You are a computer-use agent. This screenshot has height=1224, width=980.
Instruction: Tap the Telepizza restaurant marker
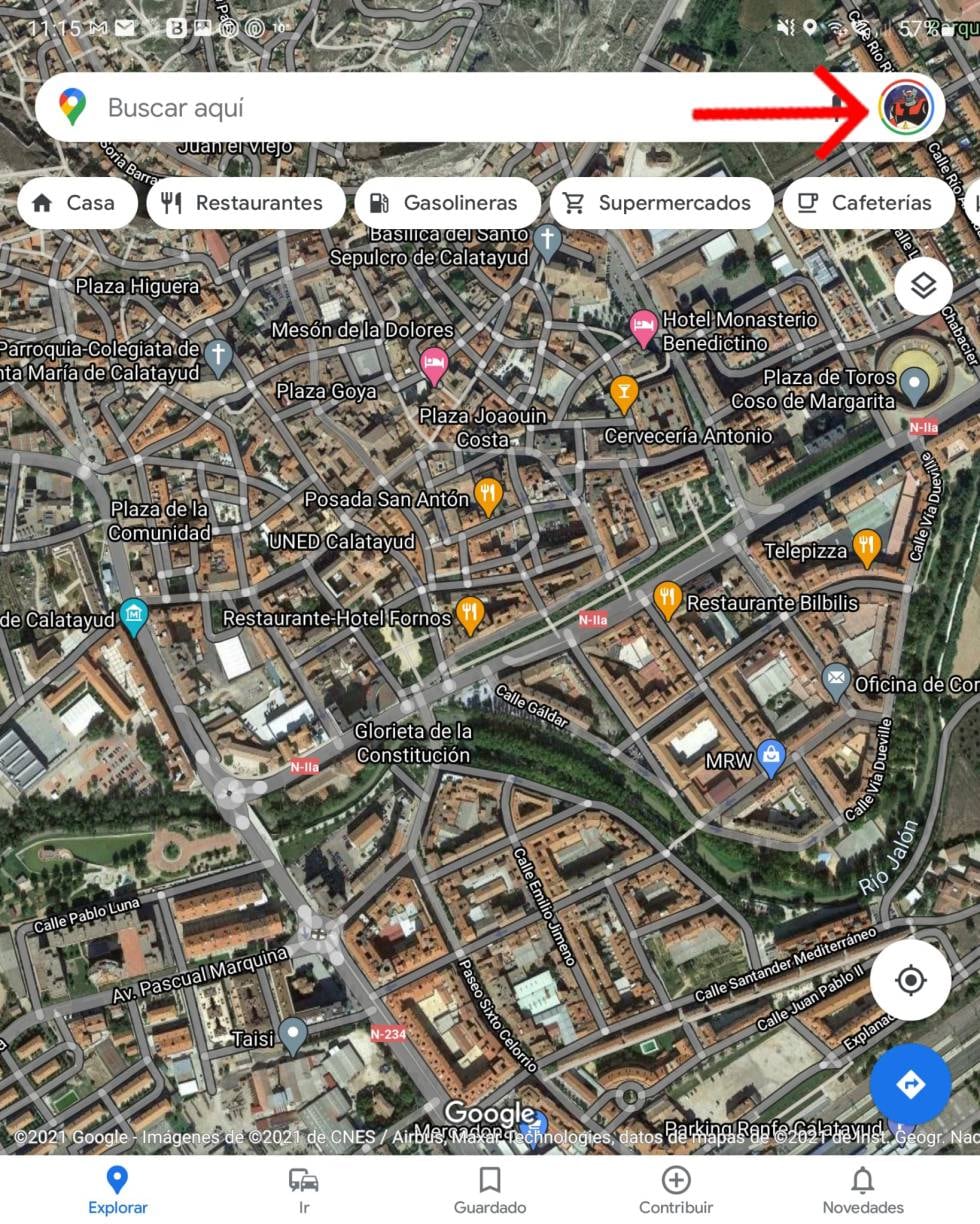[866, 546]
